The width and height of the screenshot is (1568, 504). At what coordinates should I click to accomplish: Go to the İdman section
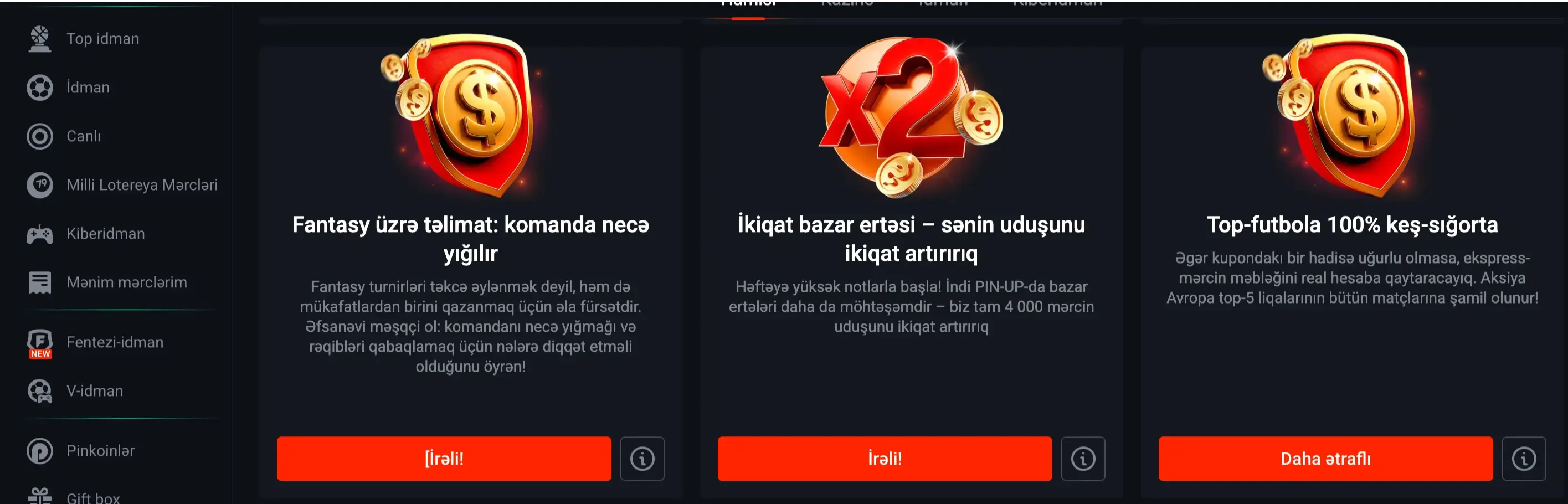pyautogui.click(x=88, y=88)
